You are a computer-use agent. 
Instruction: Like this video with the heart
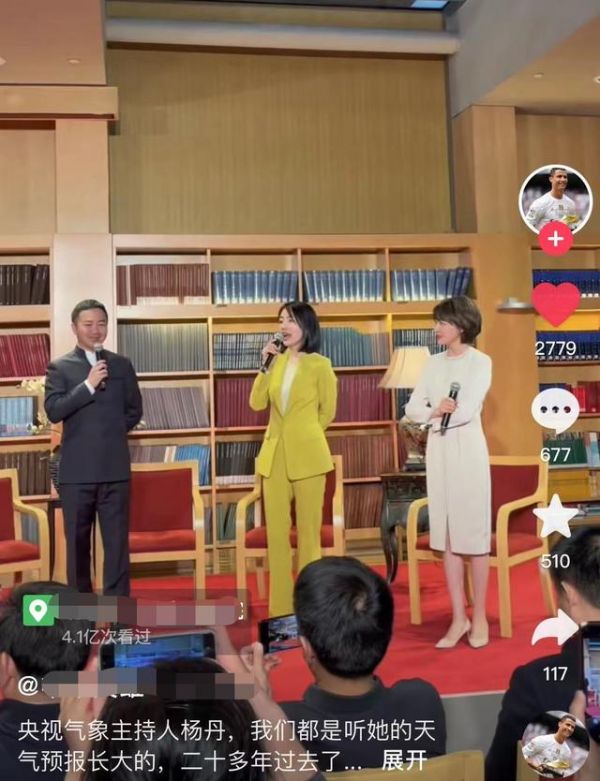pyautogui.click(x=555, y=303)
